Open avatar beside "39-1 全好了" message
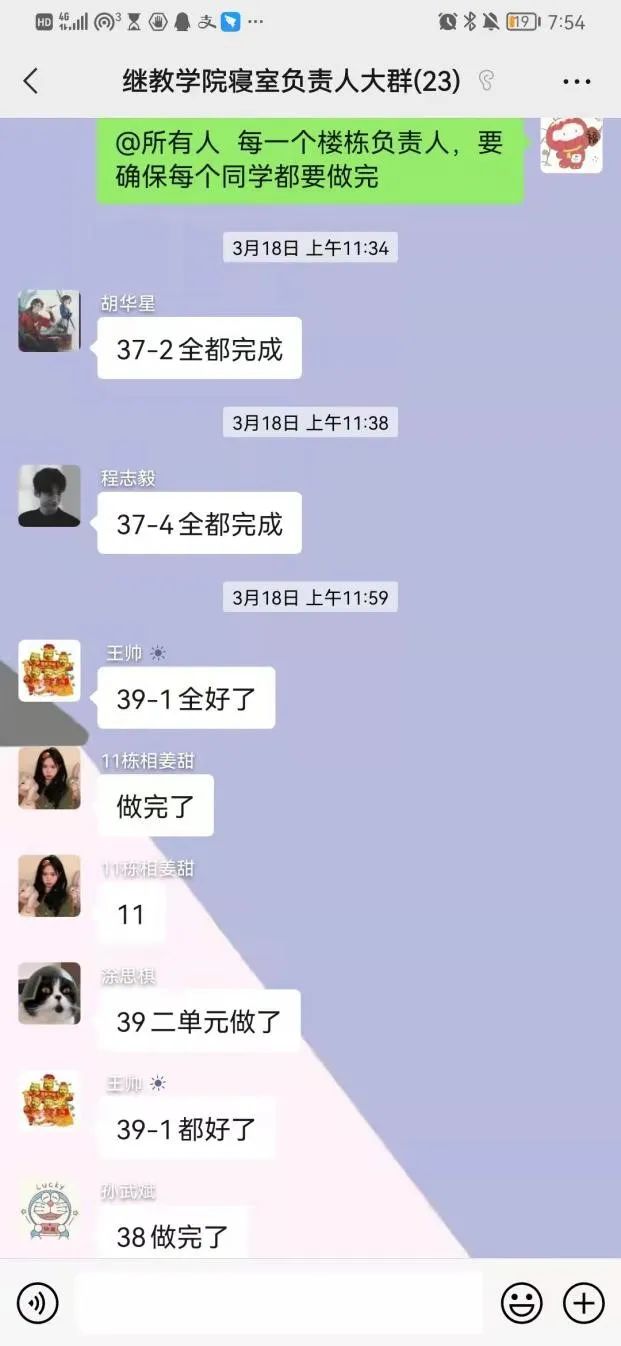 [49, 671]
